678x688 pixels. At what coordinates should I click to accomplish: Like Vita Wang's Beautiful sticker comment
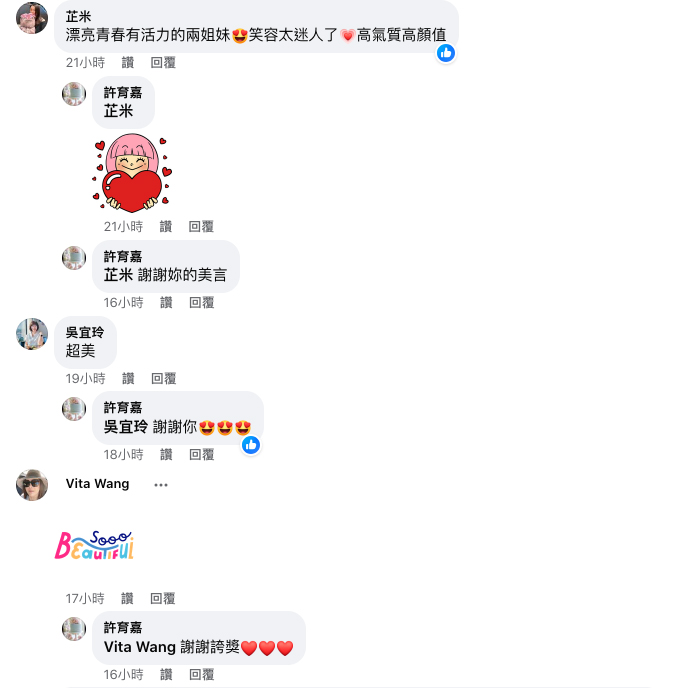[x=127, y=599]
